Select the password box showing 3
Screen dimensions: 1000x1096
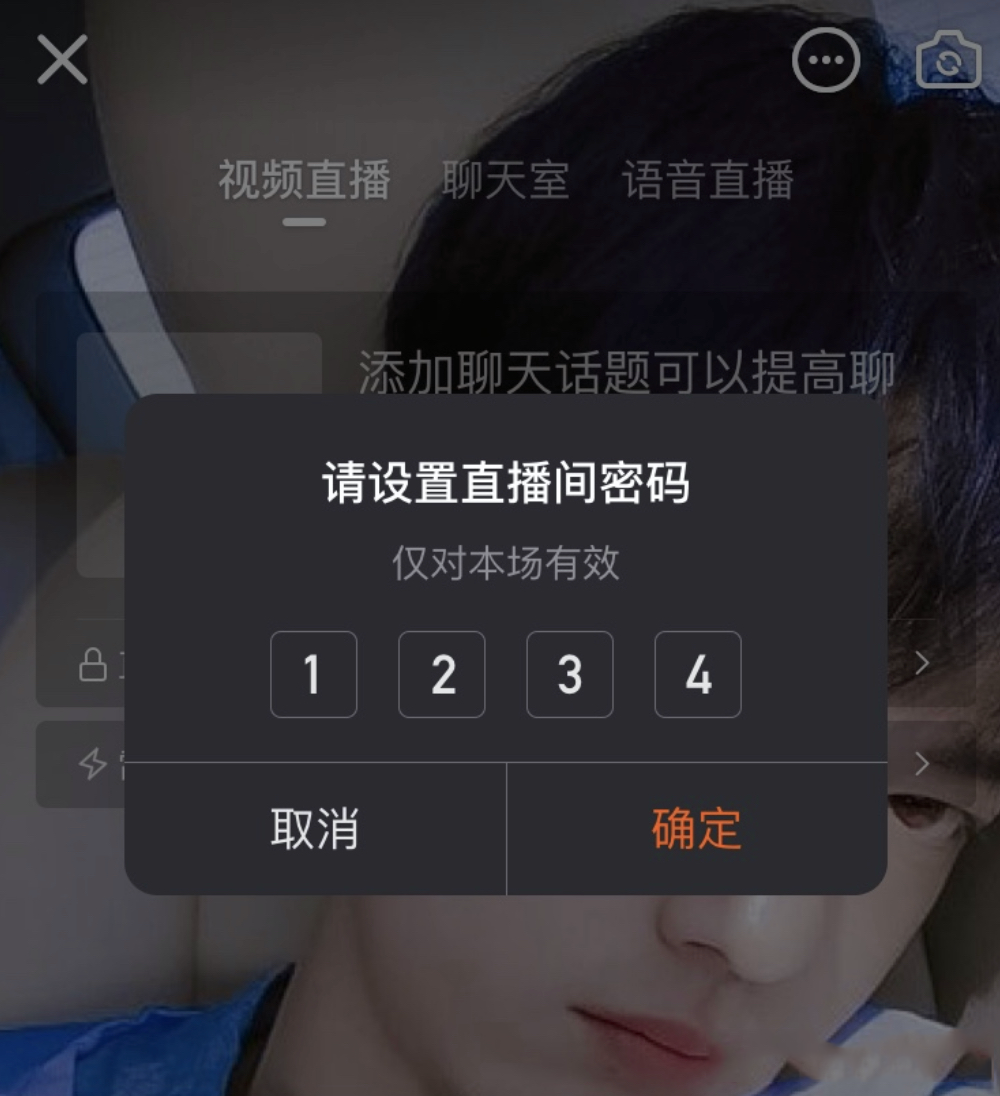point(570,675)
